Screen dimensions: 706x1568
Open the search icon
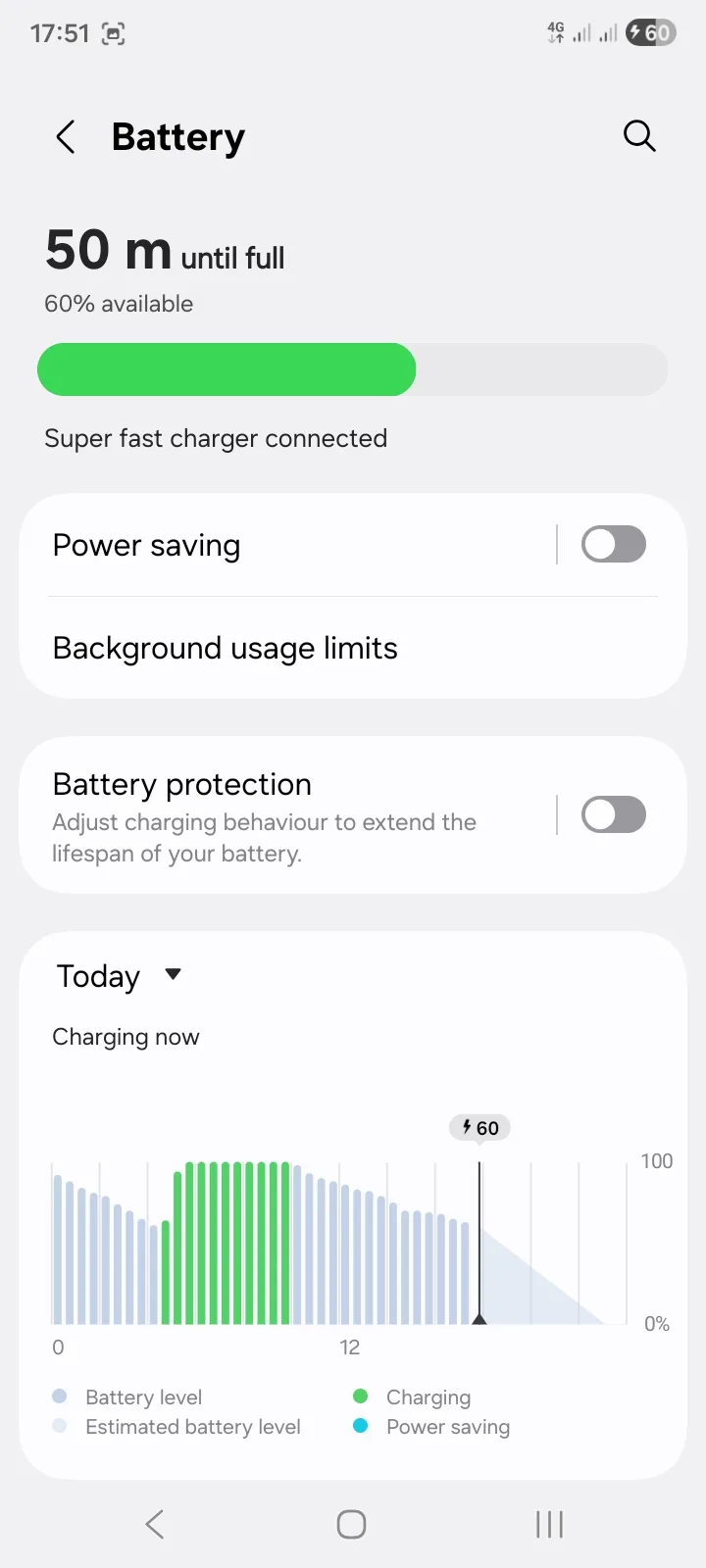coord(639,136)
